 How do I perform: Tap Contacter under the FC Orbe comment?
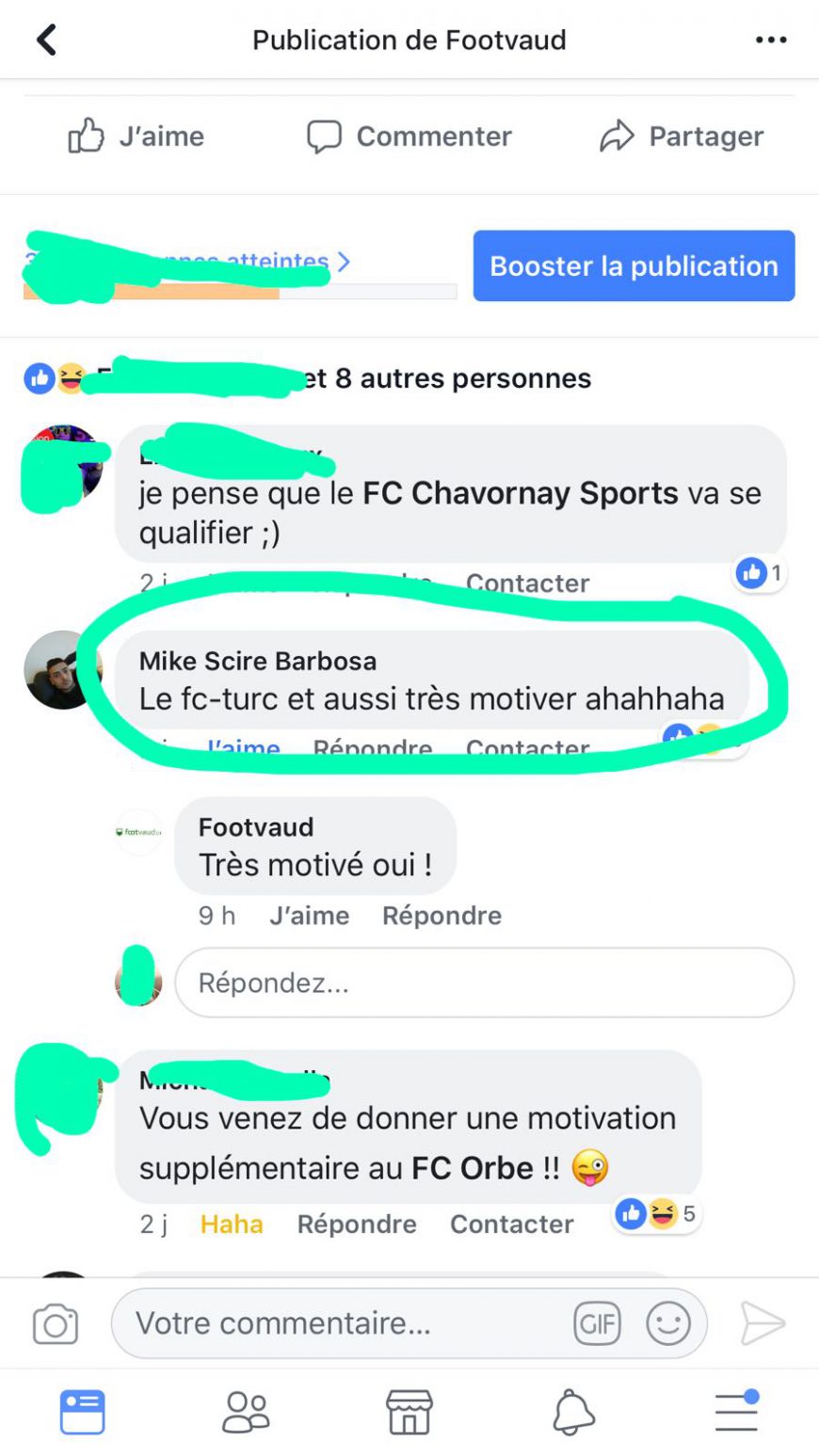point(511,1224)
